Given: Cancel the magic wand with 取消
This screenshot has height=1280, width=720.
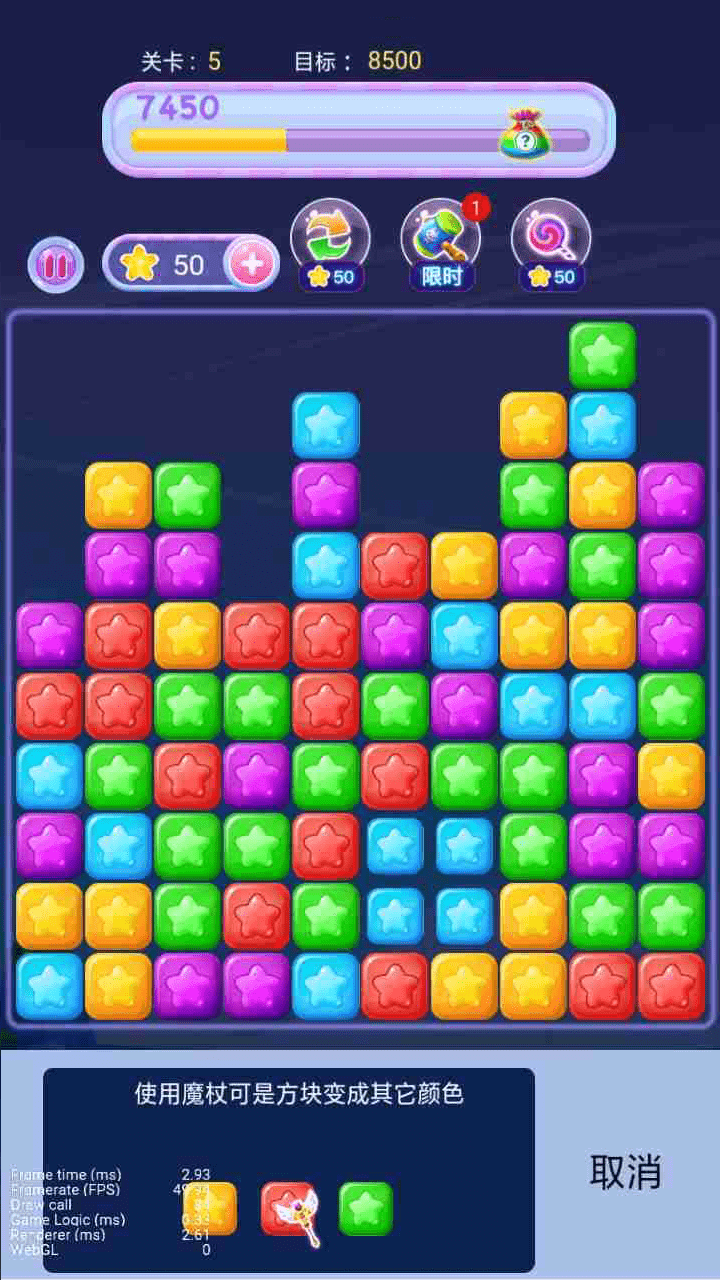Looking at the screenshot, I should 625,1171.
